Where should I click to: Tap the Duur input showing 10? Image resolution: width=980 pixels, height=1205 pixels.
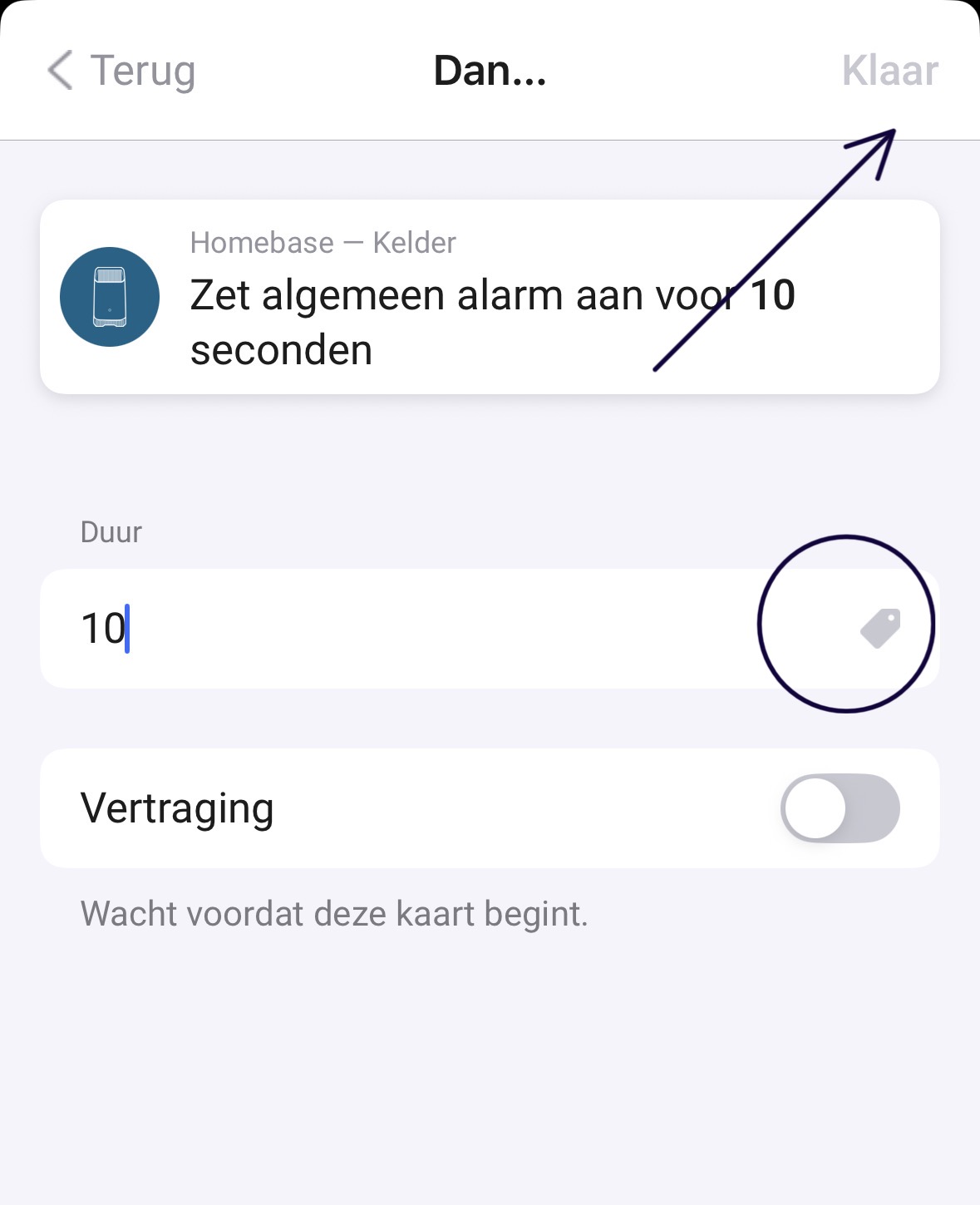[399, 629]
